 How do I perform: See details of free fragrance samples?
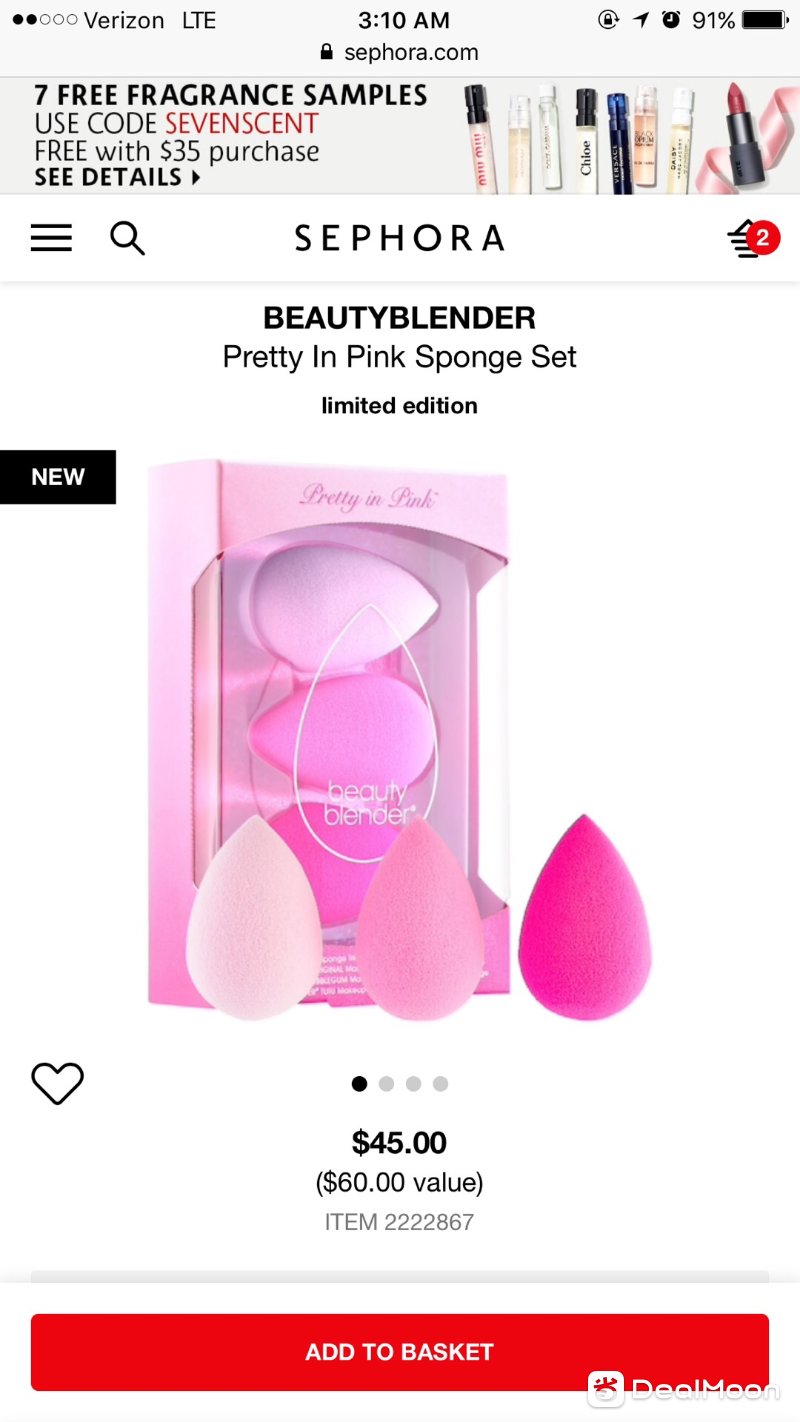pos(117,178)
